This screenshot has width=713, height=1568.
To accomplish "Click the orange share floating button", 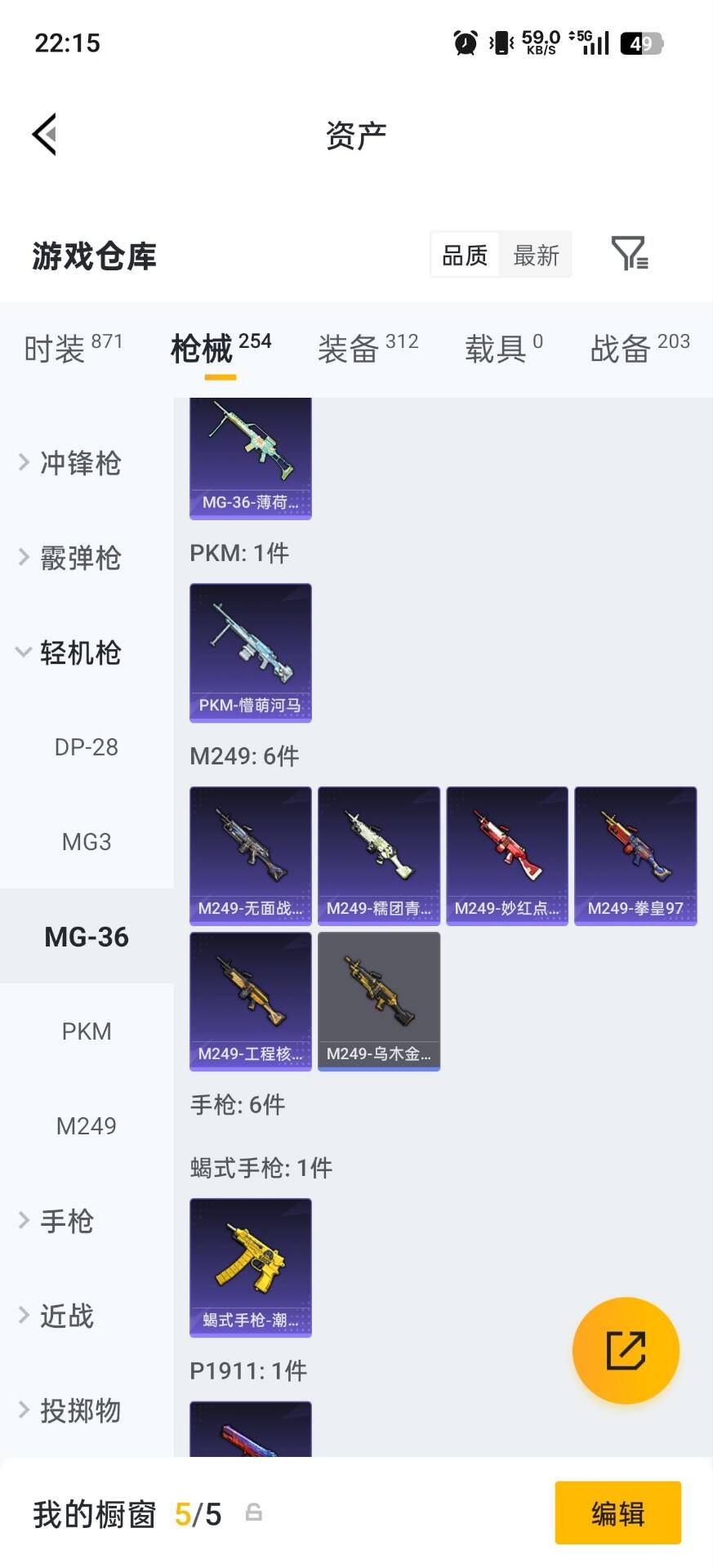I will 626,1350.
